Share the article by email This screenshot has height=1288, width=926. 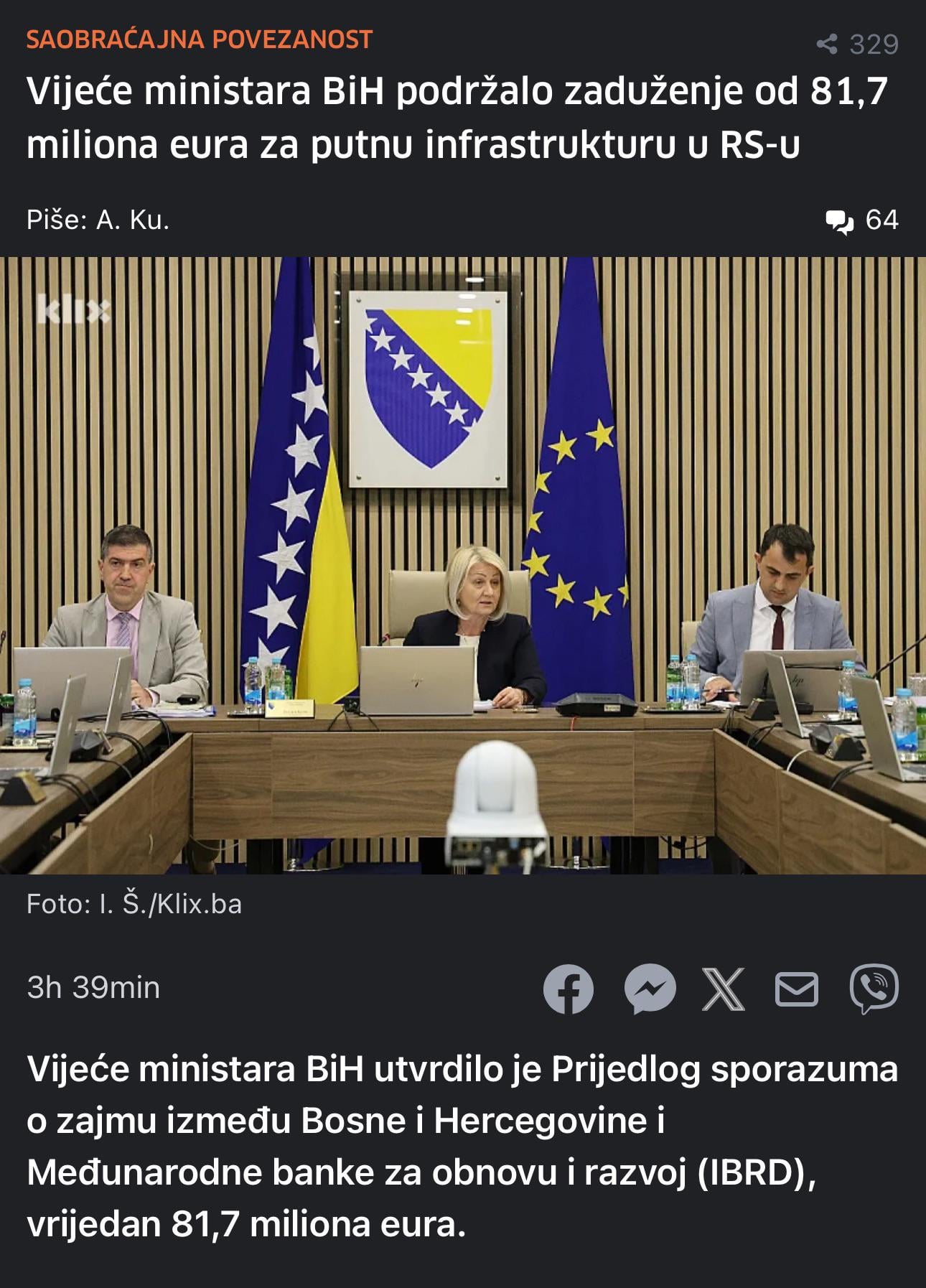797,989
